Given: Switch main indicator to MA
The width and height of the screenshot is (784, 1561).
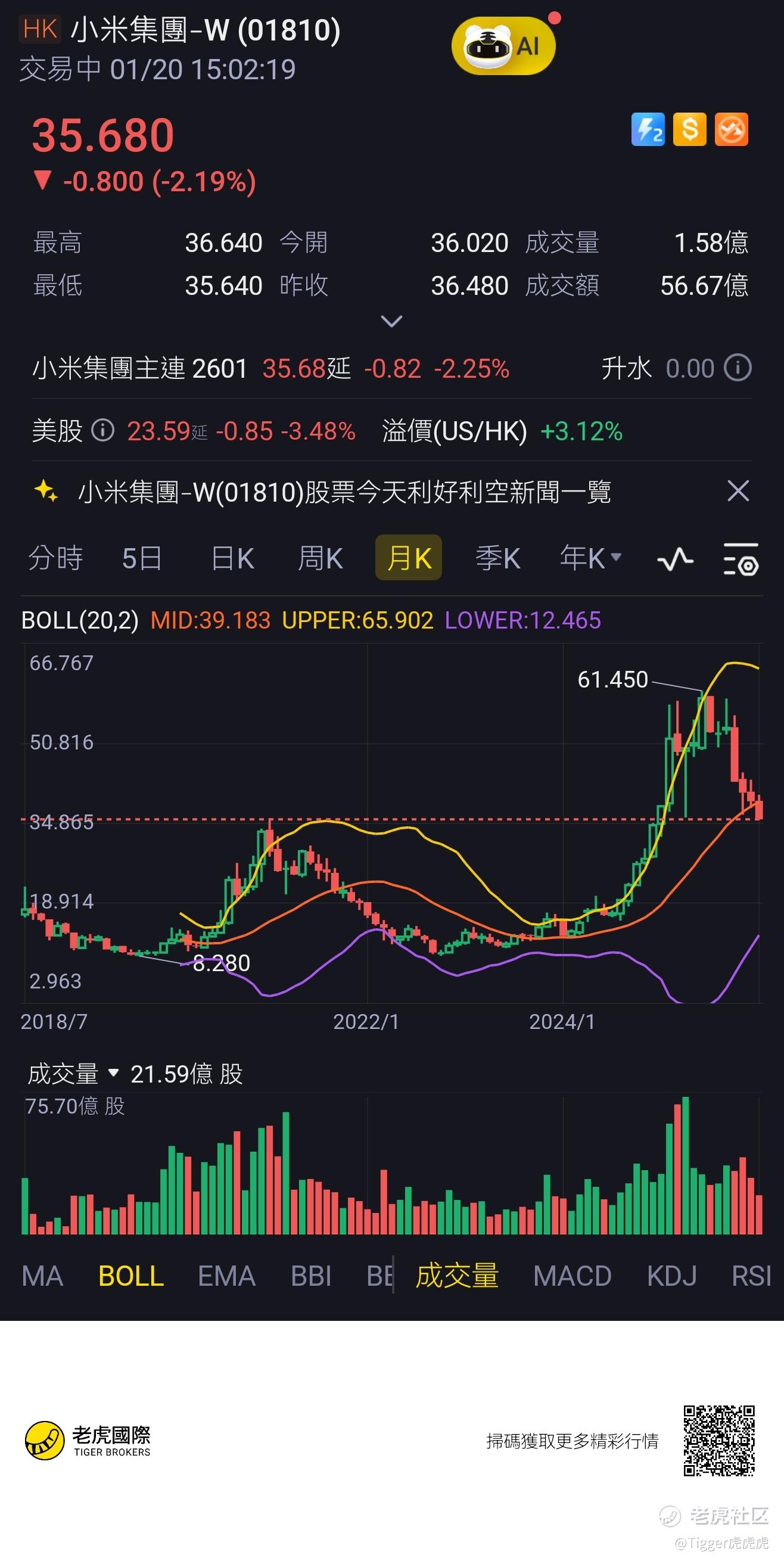Looking at the screenshot, I should pyautogui.click(x=42, y=1276).
